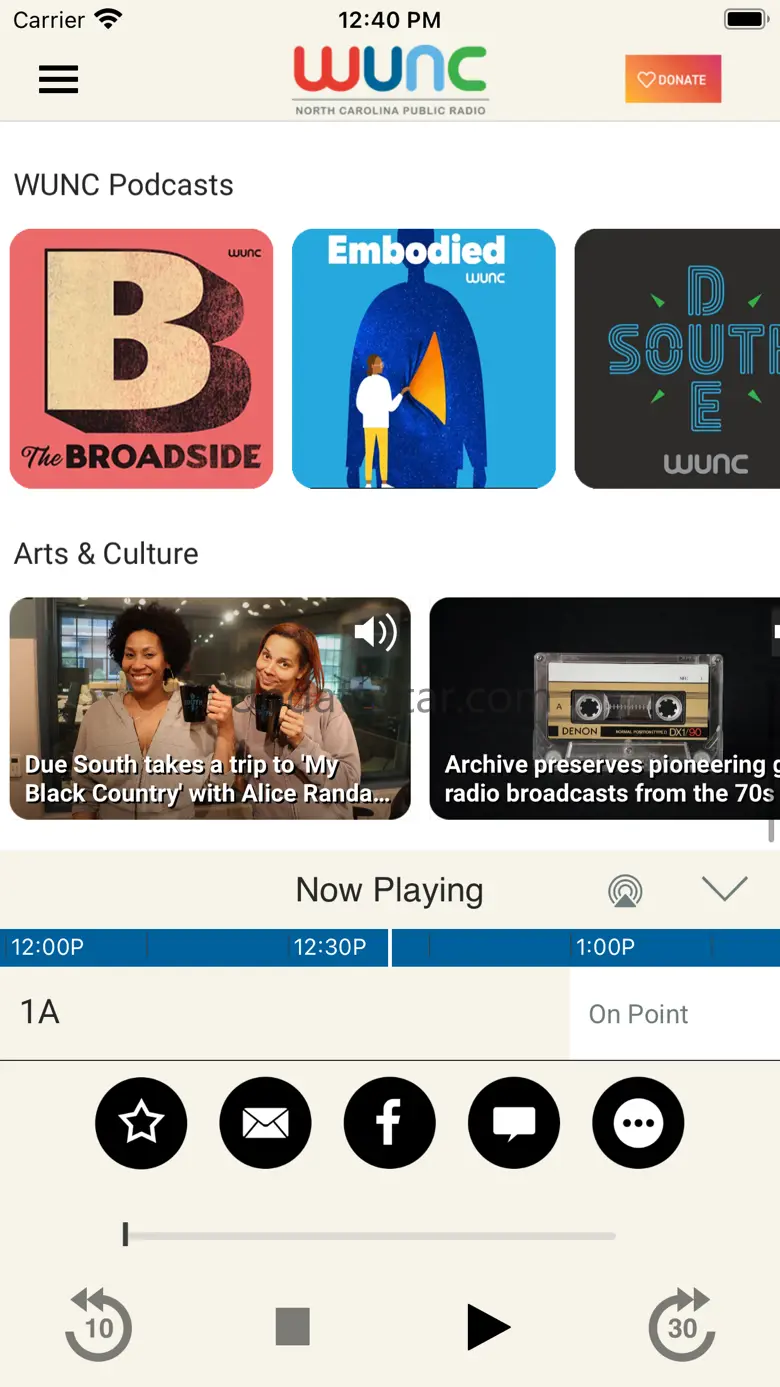Rewind 10 seconds
Screen dimensions: 780x1387
click(x=98, y=1326)
